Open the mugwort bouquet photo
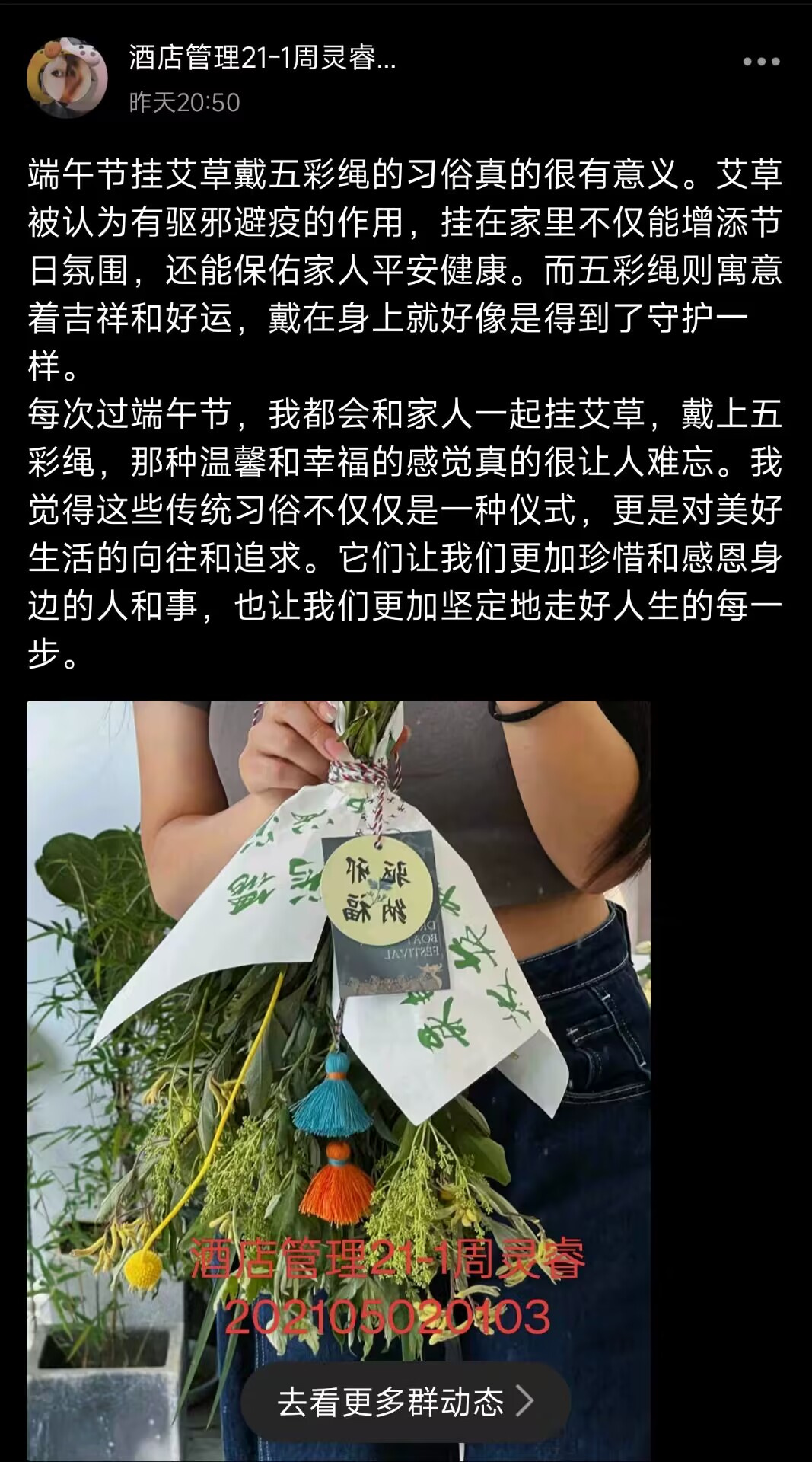Viewport: 812px width, 1462px height. tap(339, 1028)
